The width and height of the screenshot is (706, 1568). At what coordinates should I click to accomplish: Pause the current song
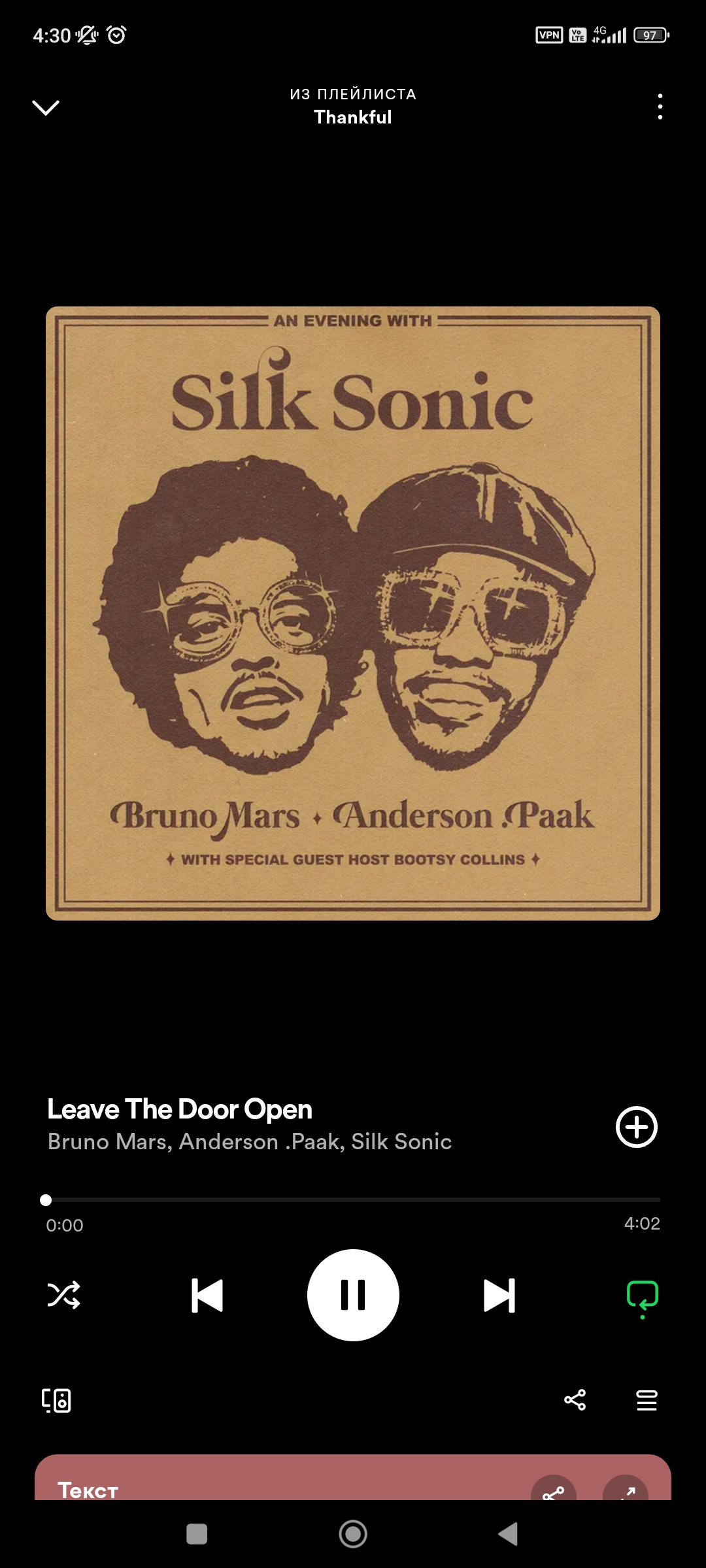coord(353,1295)
